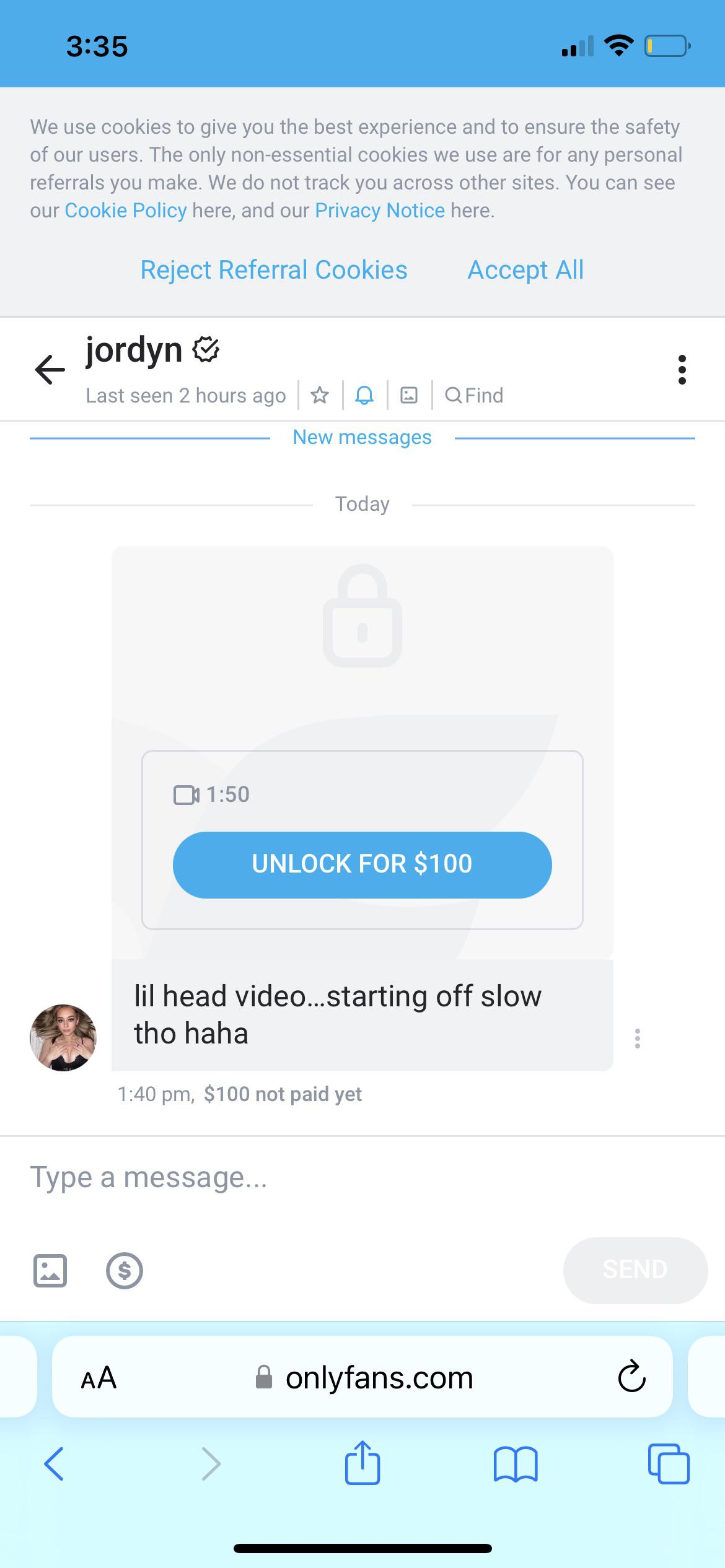Open jordyn's profile picture
The image size is (725, 1568).
pos(63,1038)
